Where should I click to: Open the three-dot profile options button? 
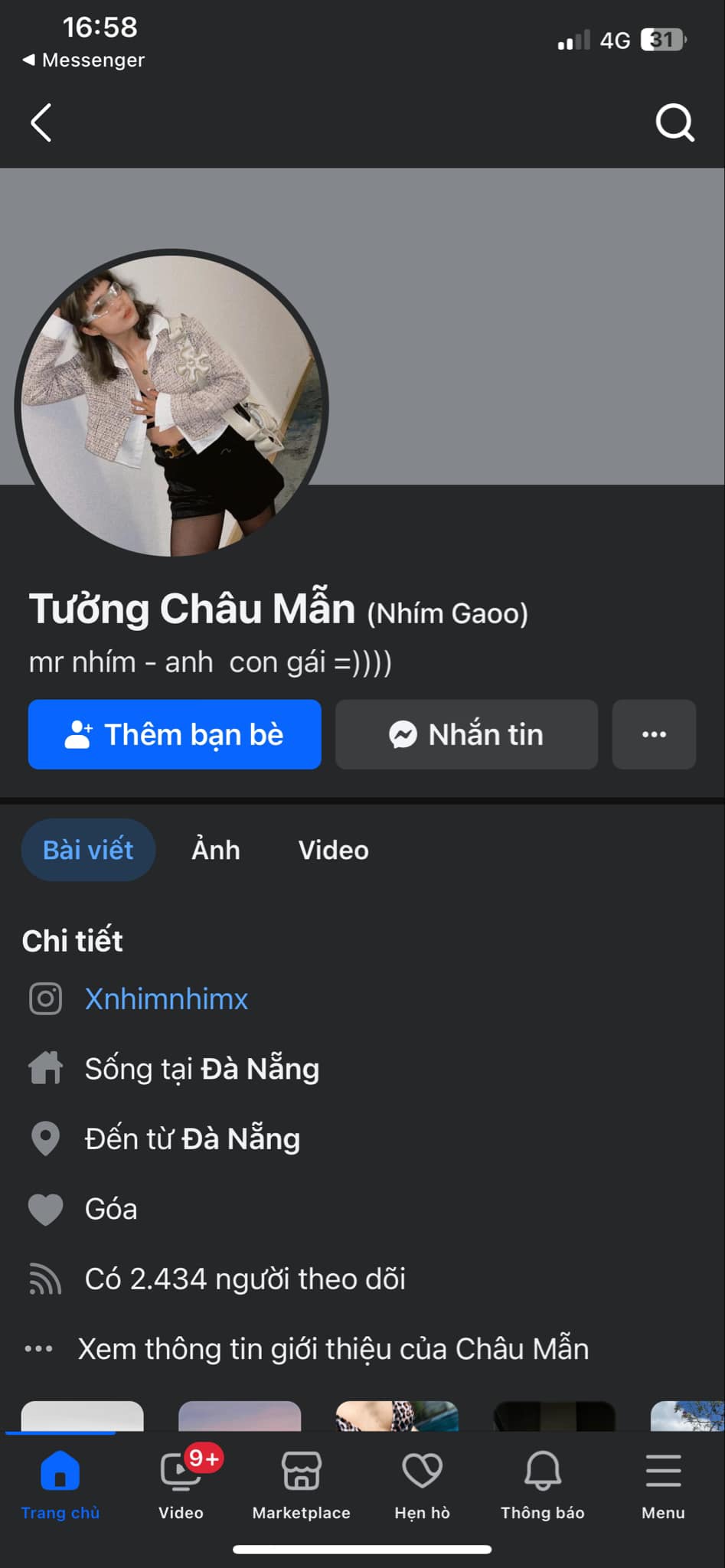tap(654, 734)
